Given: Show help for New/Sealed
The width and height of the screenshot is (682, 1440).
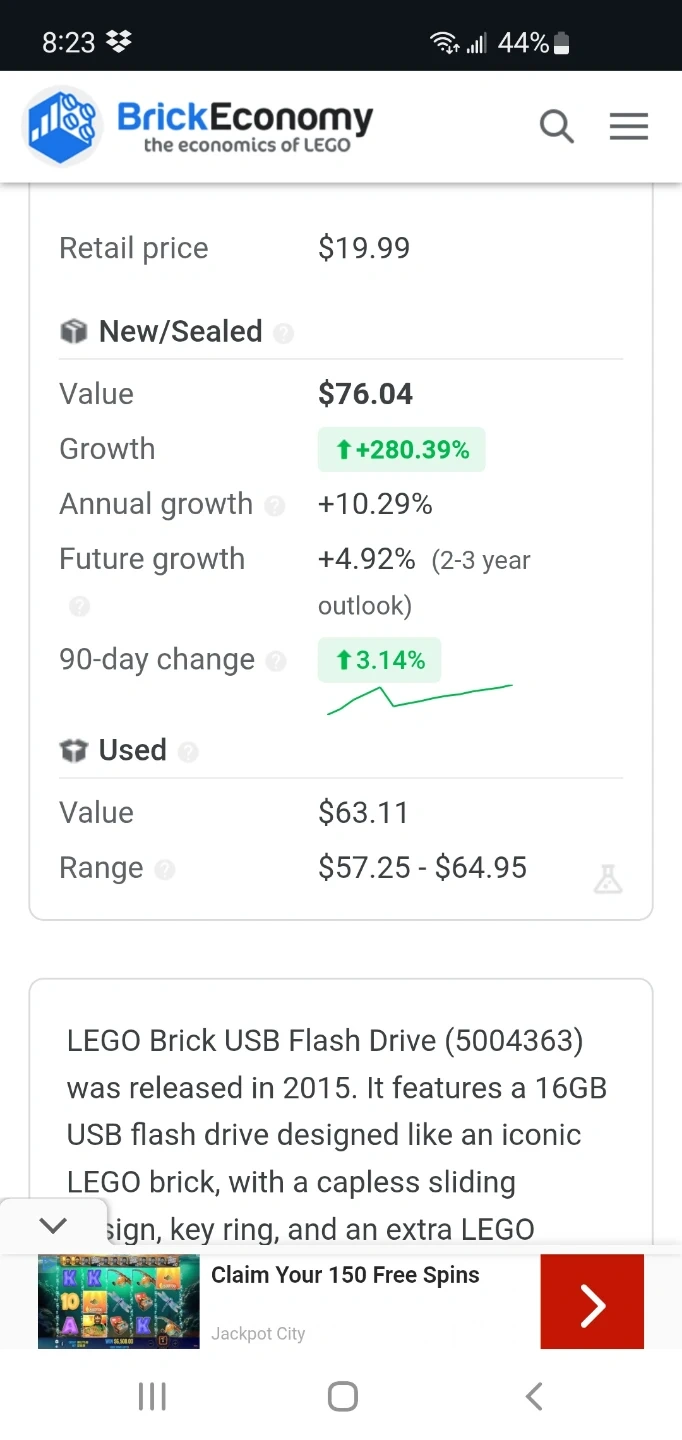Looking at the screenshot, I should pos(284,333).
